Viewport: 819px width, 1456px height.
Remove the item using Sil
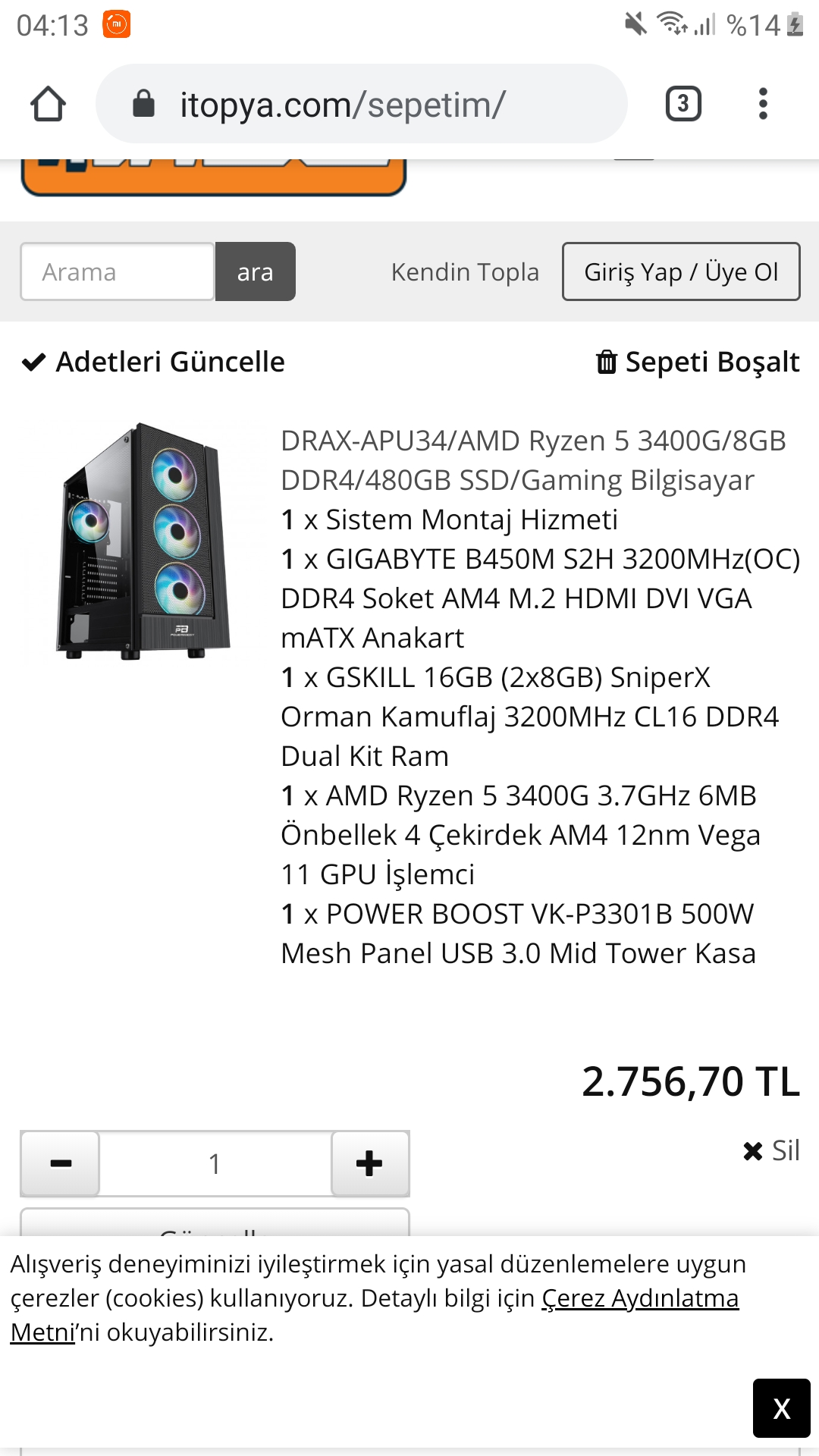tap(771, 1150)
